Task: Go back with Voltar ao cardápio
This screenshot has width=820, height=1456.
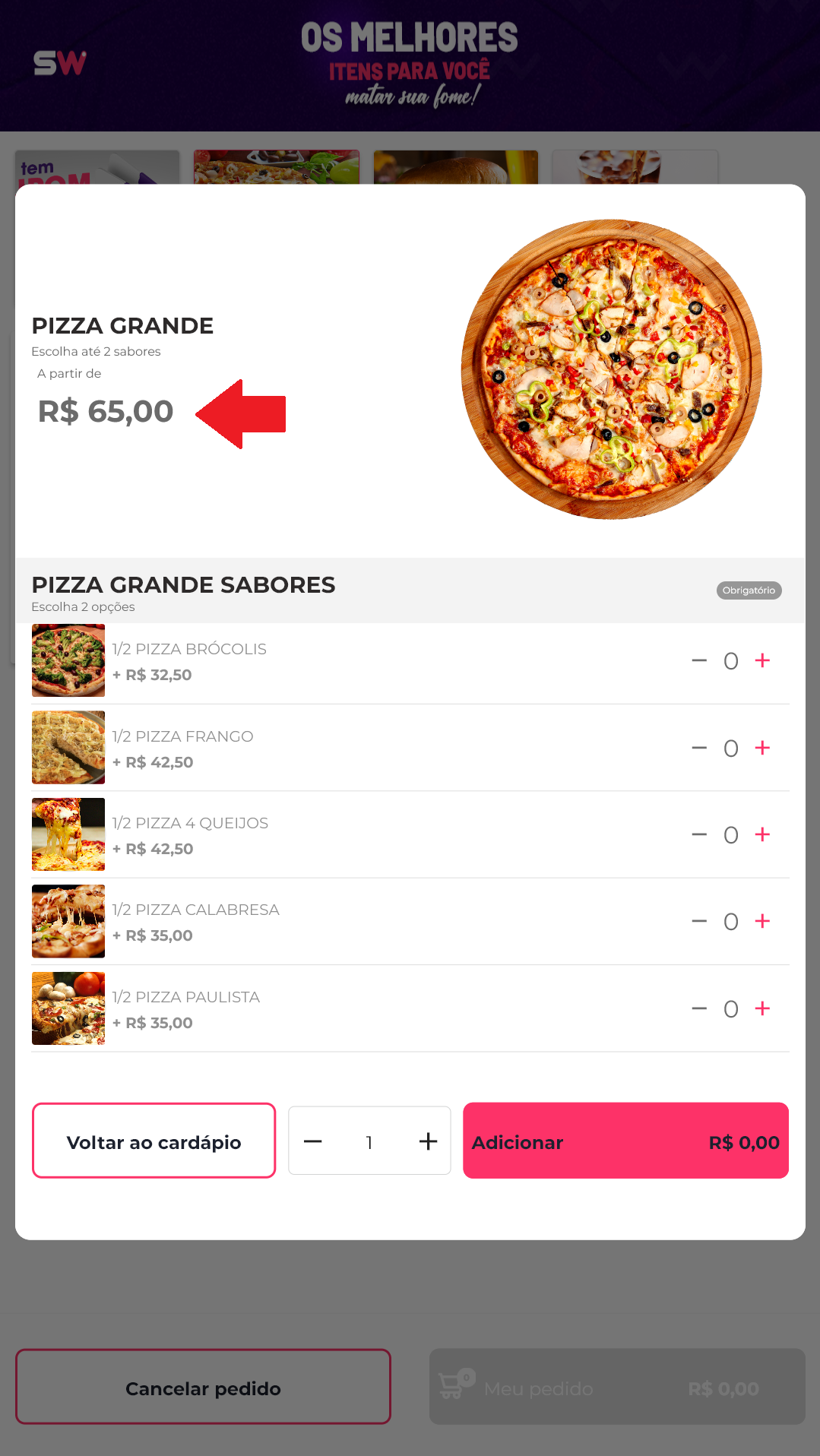Action: [154, 1141]
